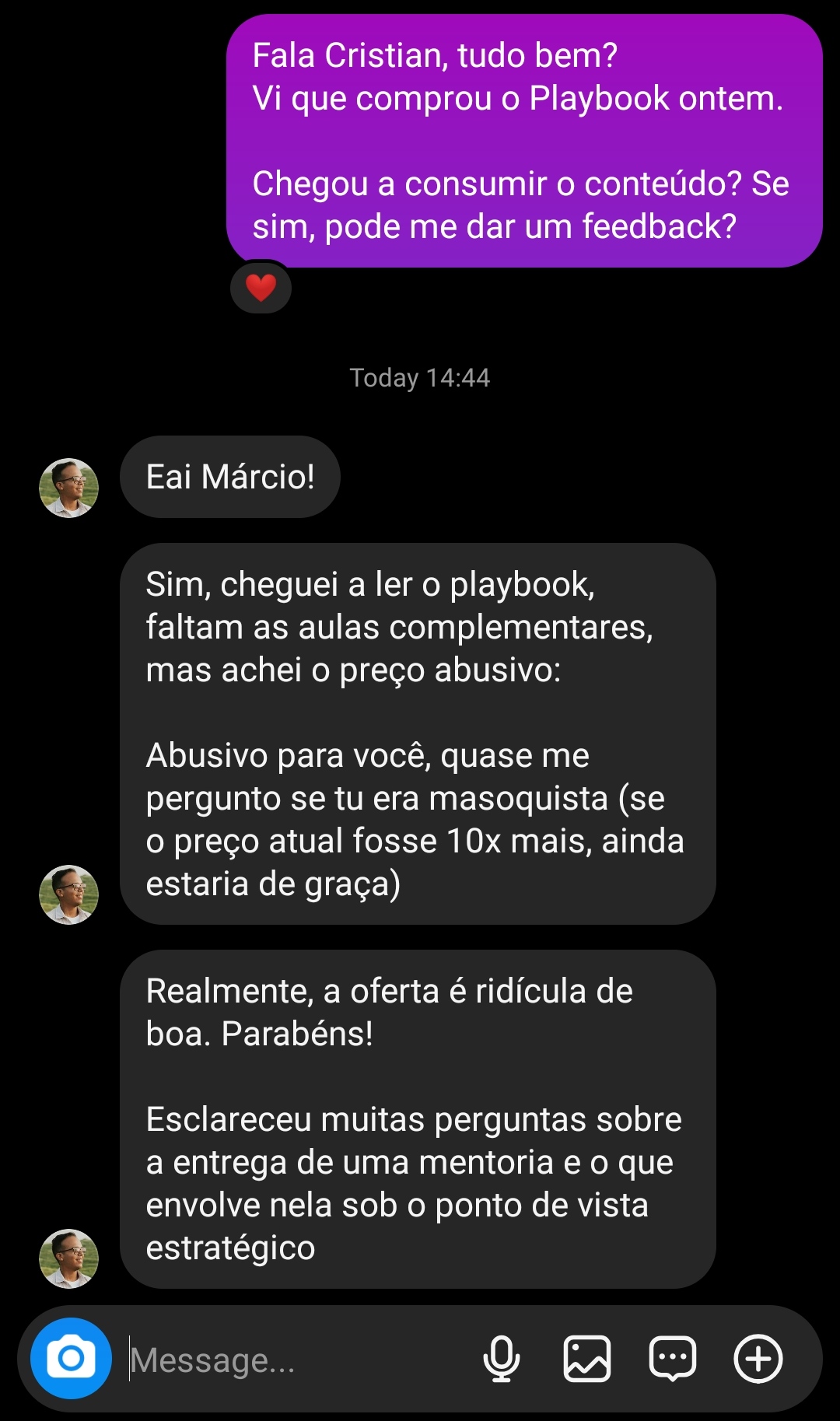Open the plus menu for more attachments
This screenshot has width=840, height=1421.
click(758, 1359)
